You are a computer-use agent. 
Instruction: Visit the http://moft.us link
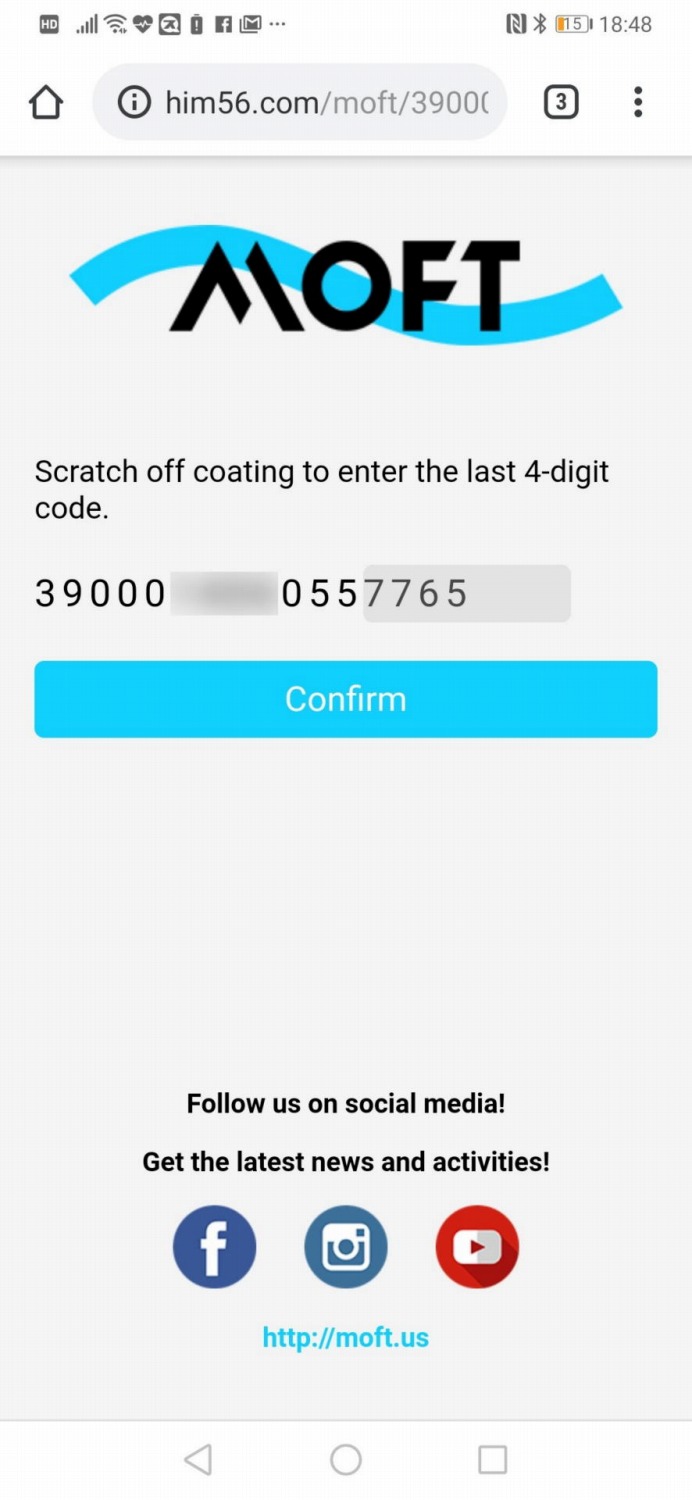[x=346, y=1337]
